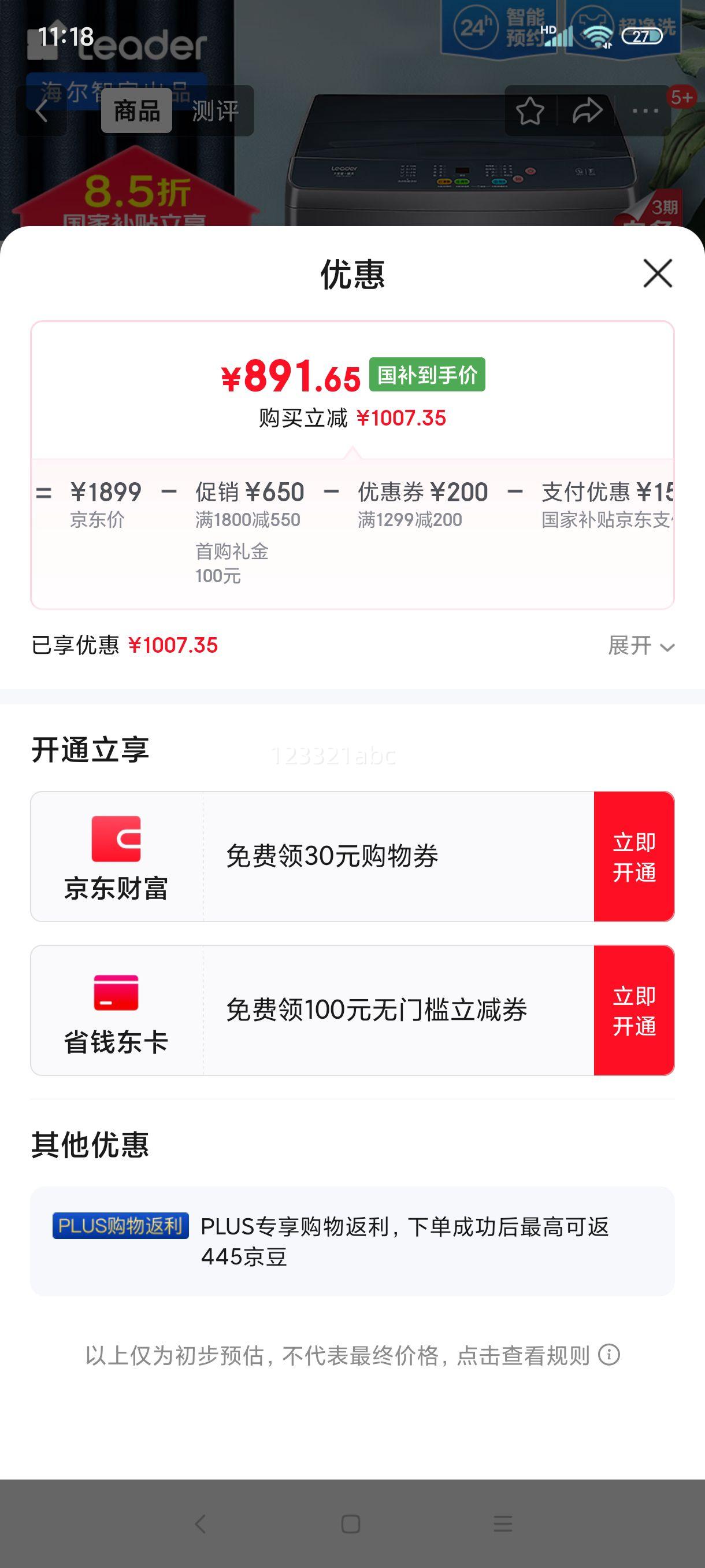The image size is (705, 1568).
Task: Open the PLUS购物返利 offer card
Action: click(x=352, y=1241)
